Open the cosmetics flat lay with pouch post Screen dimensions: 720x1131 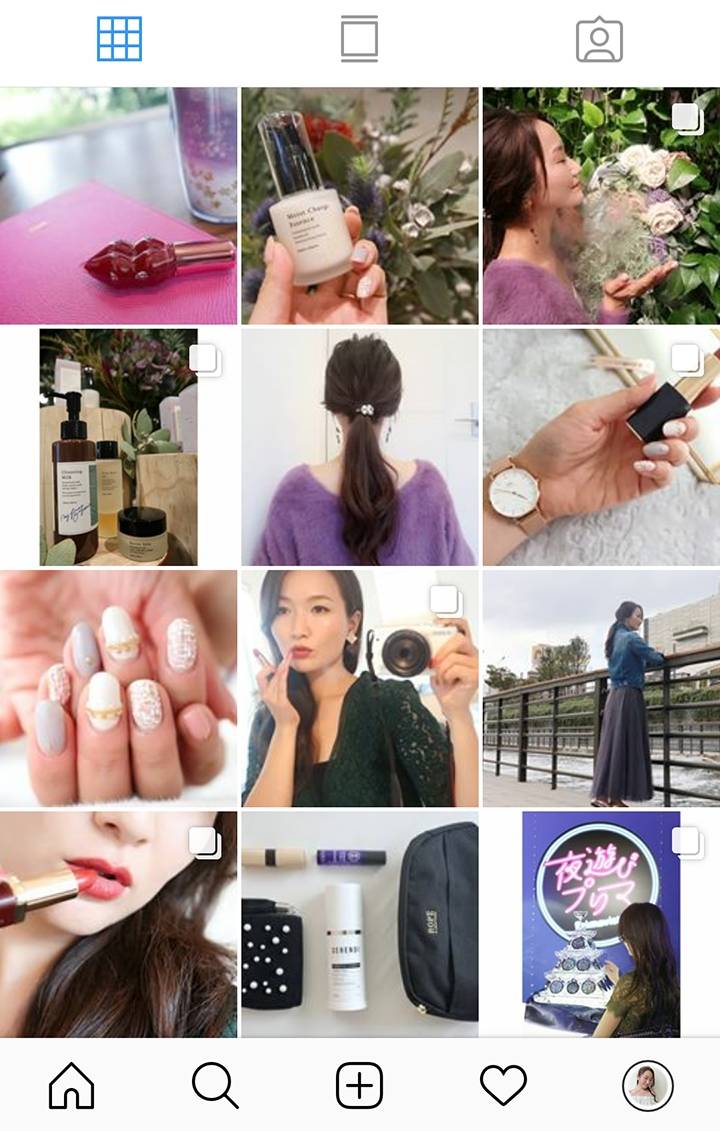tap(359, 924)
